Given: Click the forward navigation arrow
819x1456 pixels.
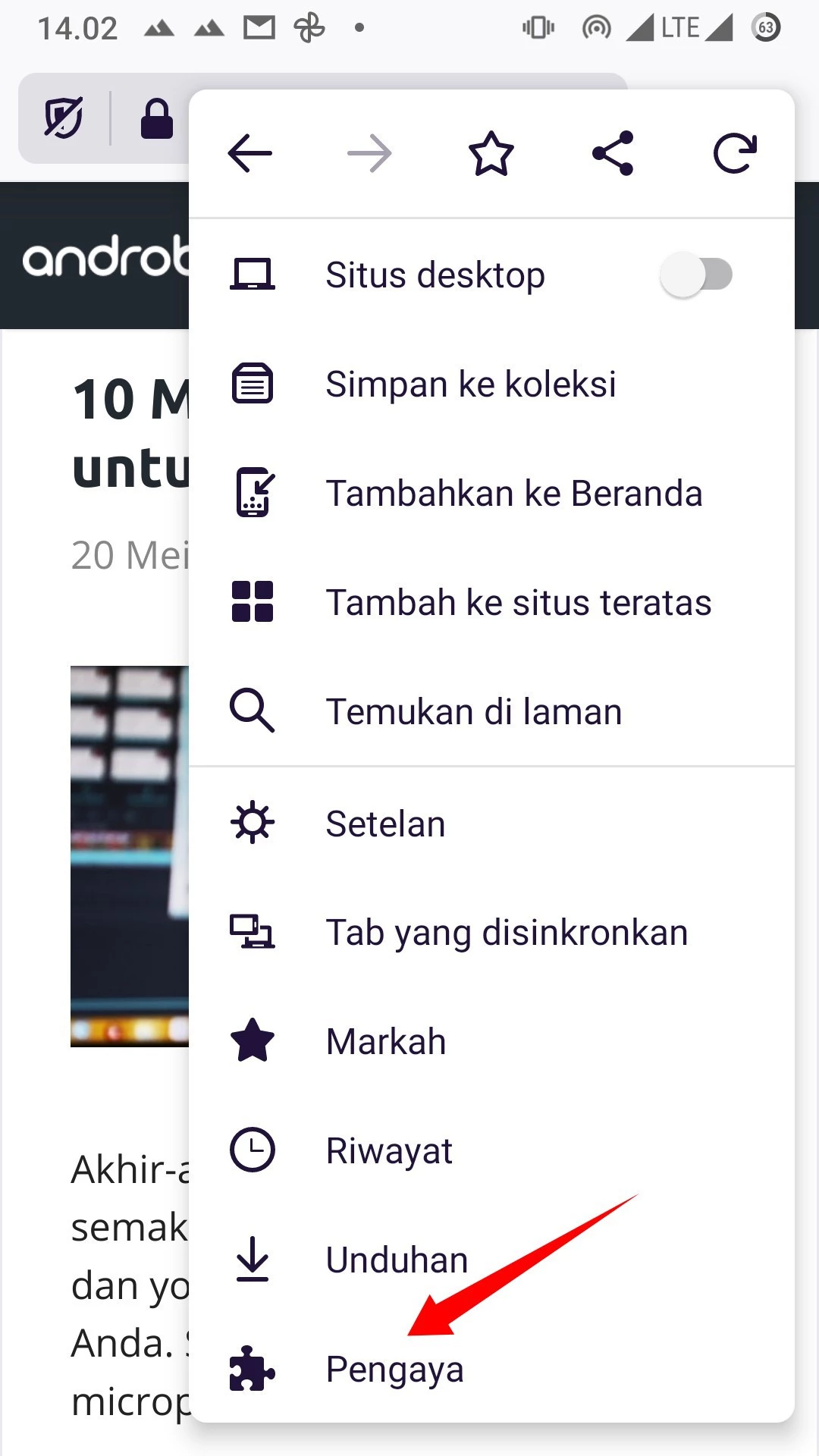Looking at the screenshot, I should point(370,152).
